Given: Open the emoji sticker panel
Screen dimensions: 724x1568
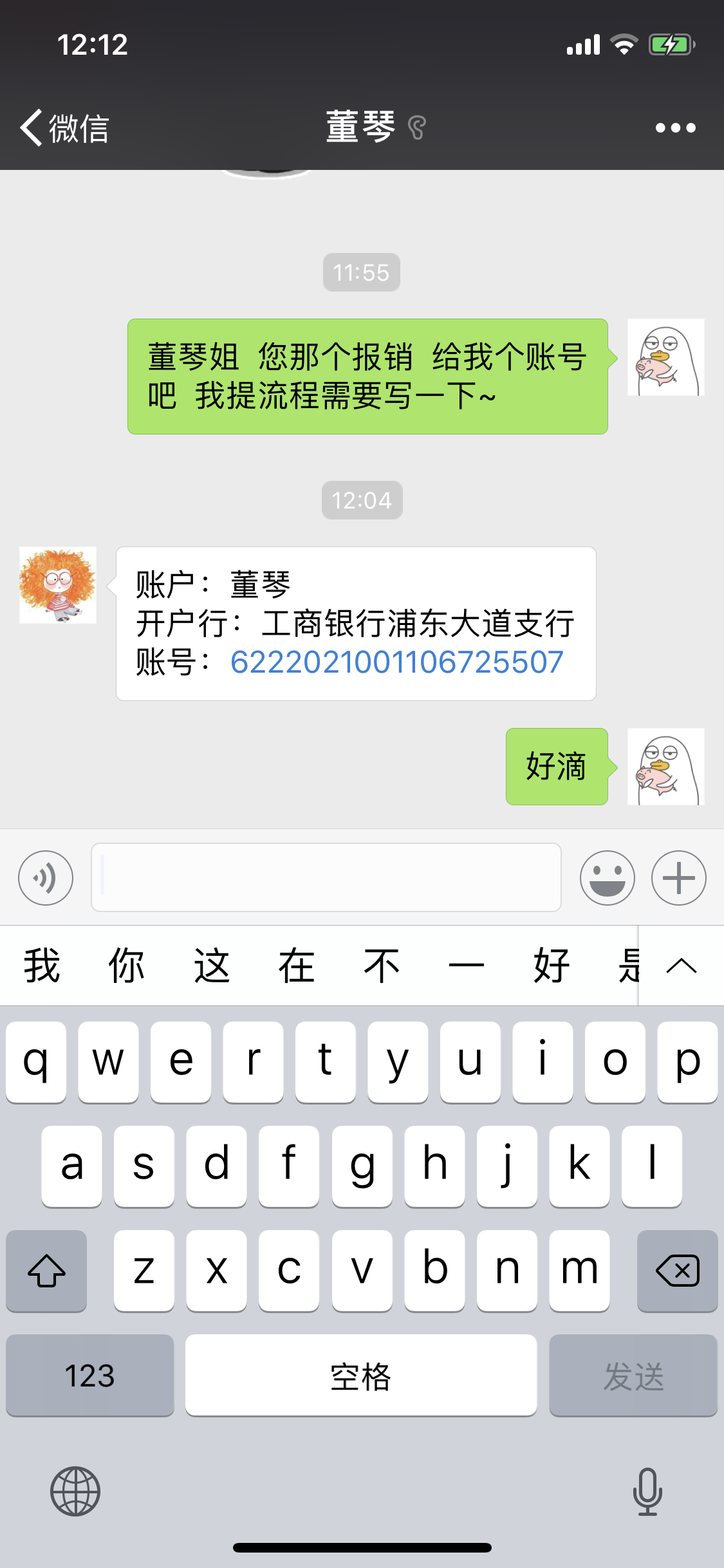Looking at the screenshot, I should coord(607,878).
